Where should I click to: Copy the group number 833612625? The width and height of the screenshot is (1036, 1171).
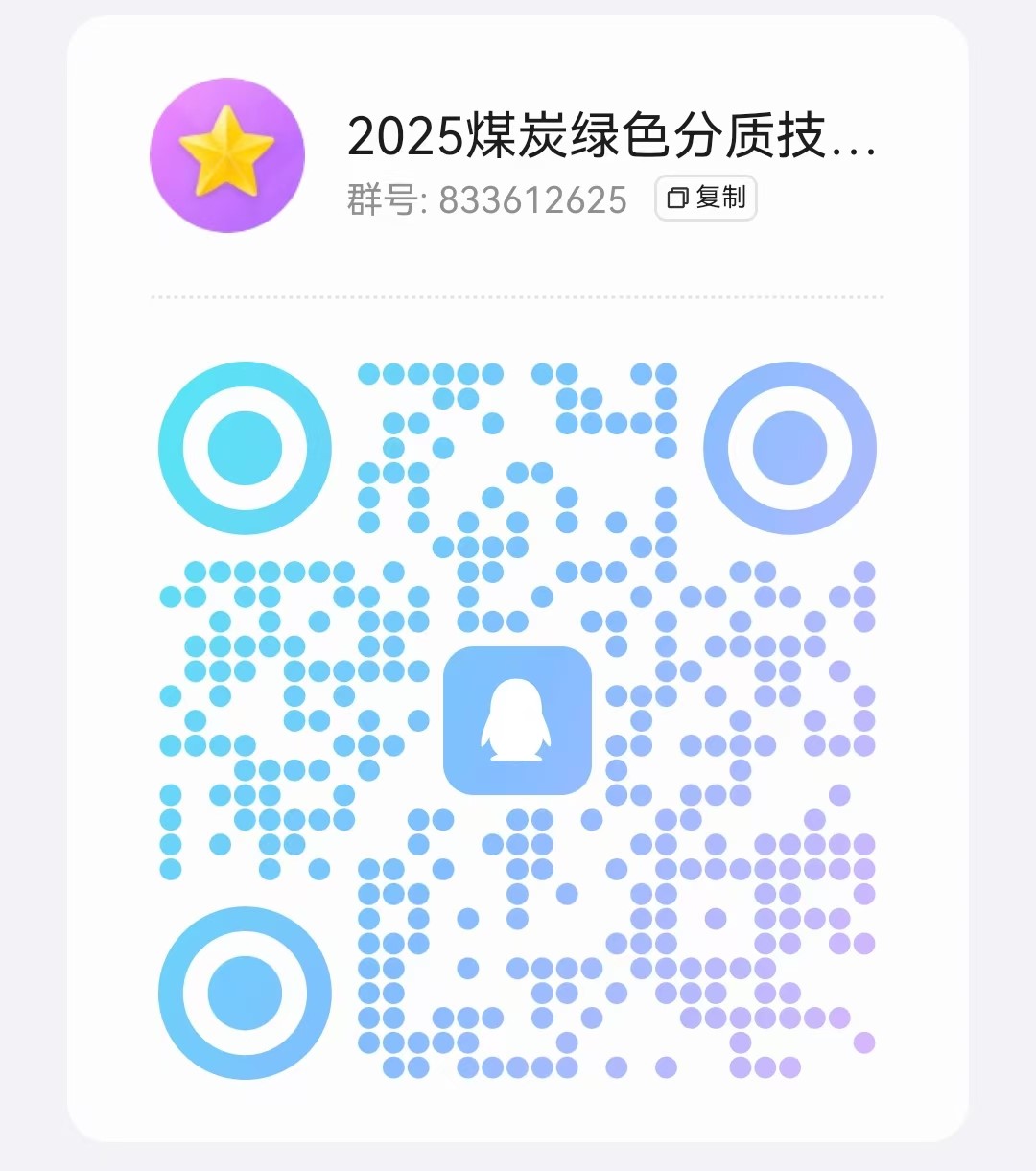[x=706, y=199]
